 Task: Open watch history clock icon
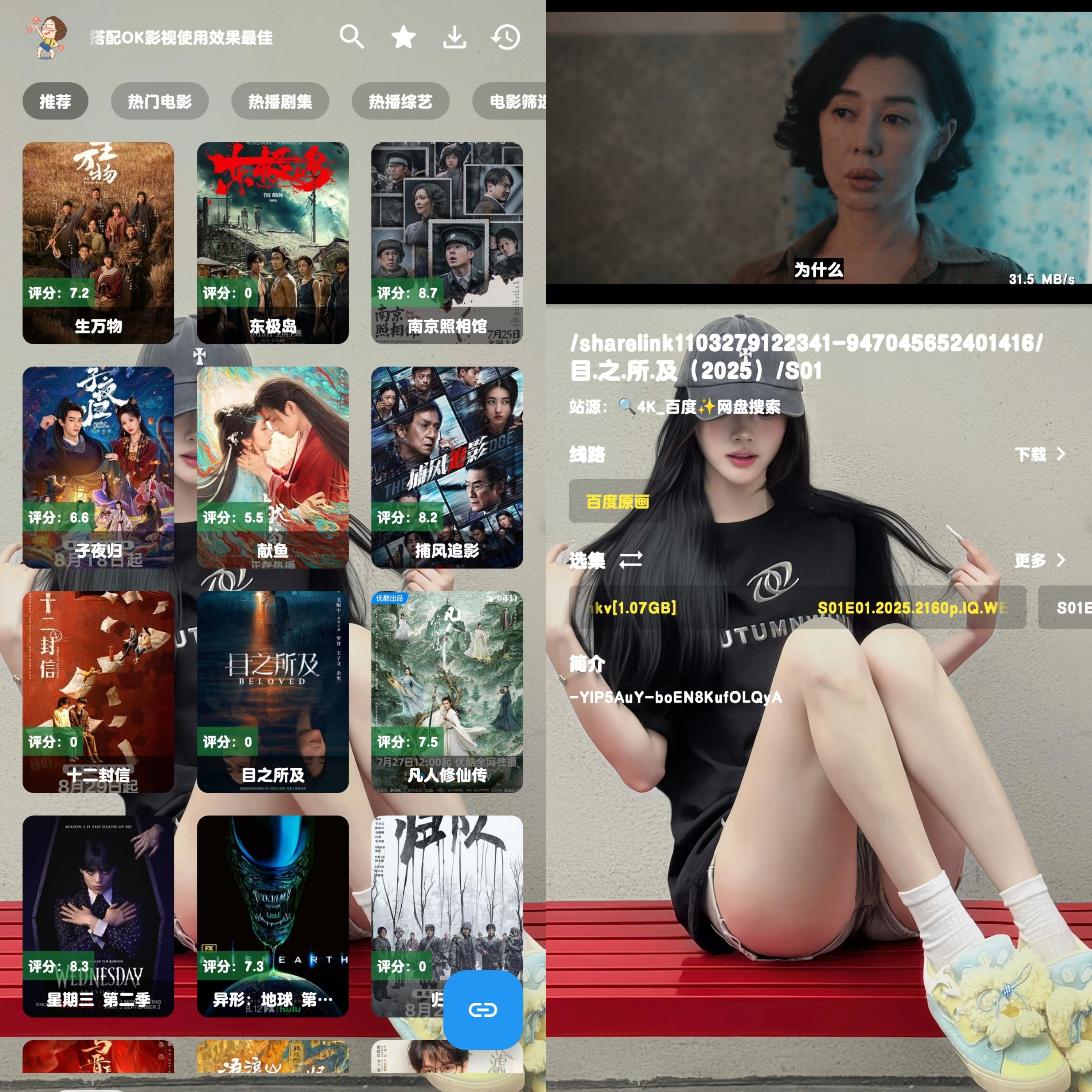tap(505, 37)
